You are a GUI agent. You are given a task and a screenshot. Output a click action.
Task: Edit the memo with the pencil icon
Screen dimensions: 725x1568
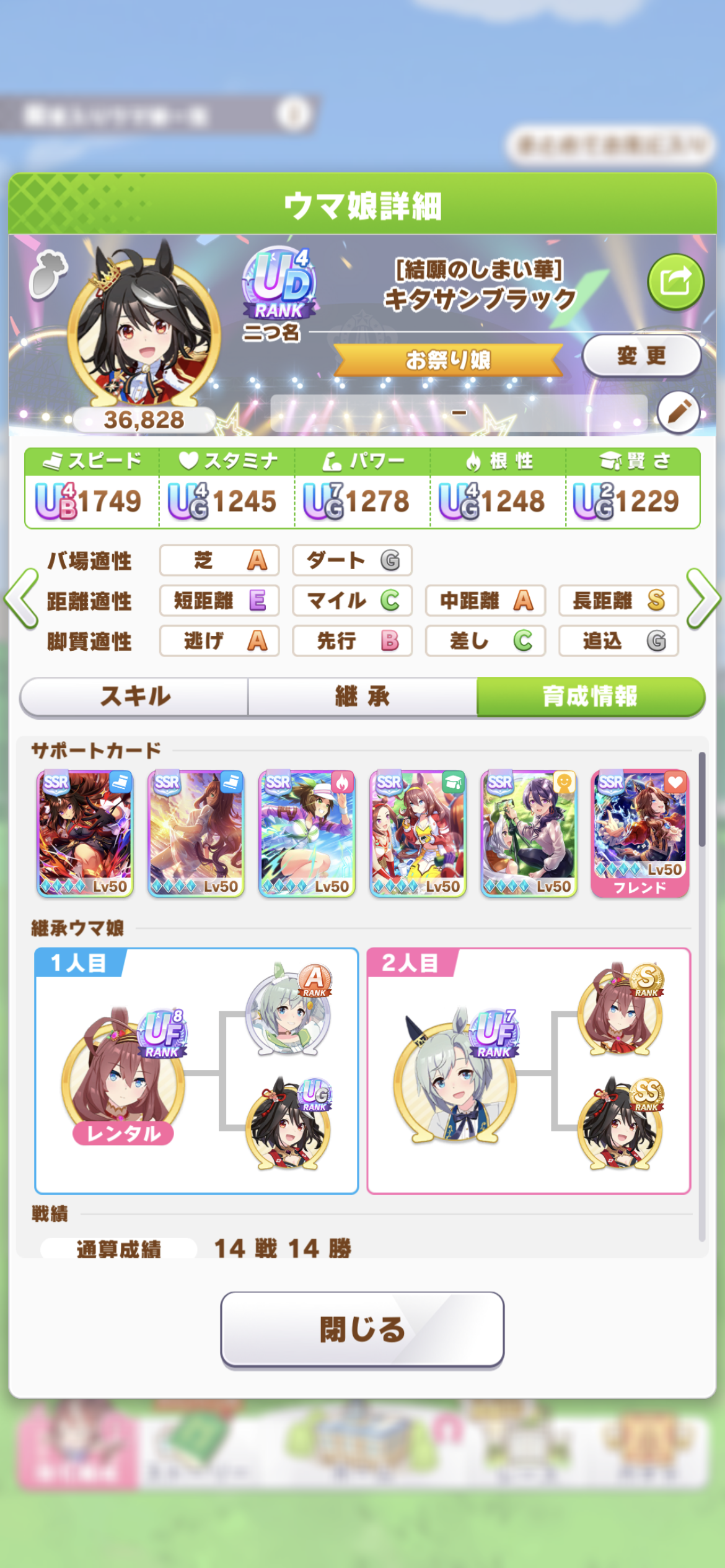pyautogui.click(x=678, y=412)
